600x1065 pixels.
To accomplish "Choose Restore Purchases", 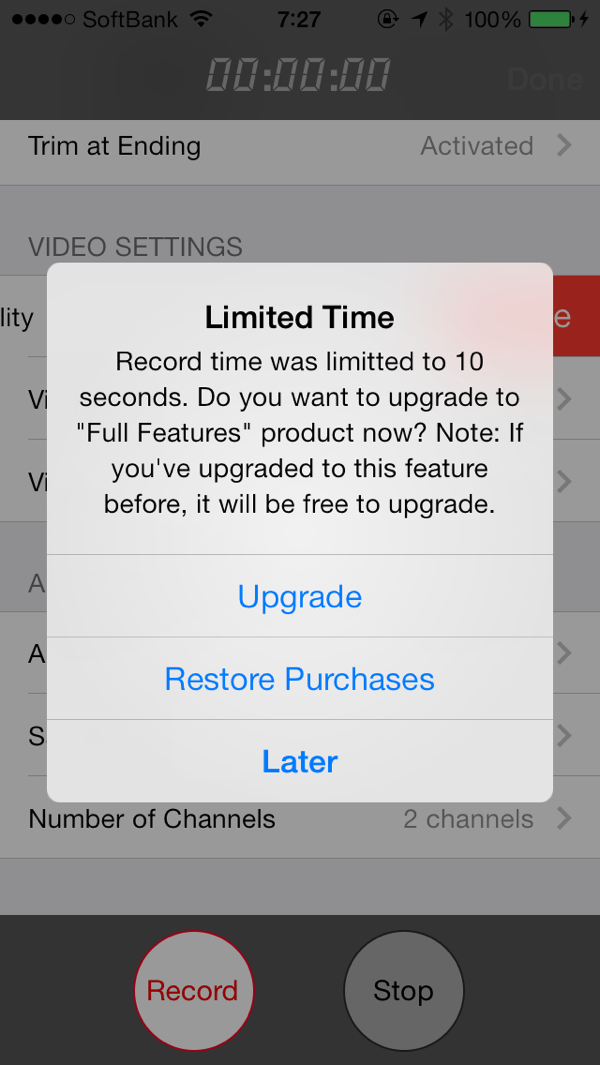I will (300, 679).
